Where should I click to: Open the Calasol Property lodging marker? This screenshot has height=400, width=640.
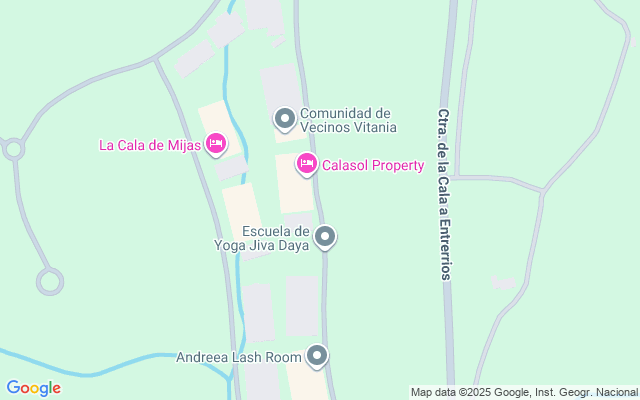[x=307, y=164]
